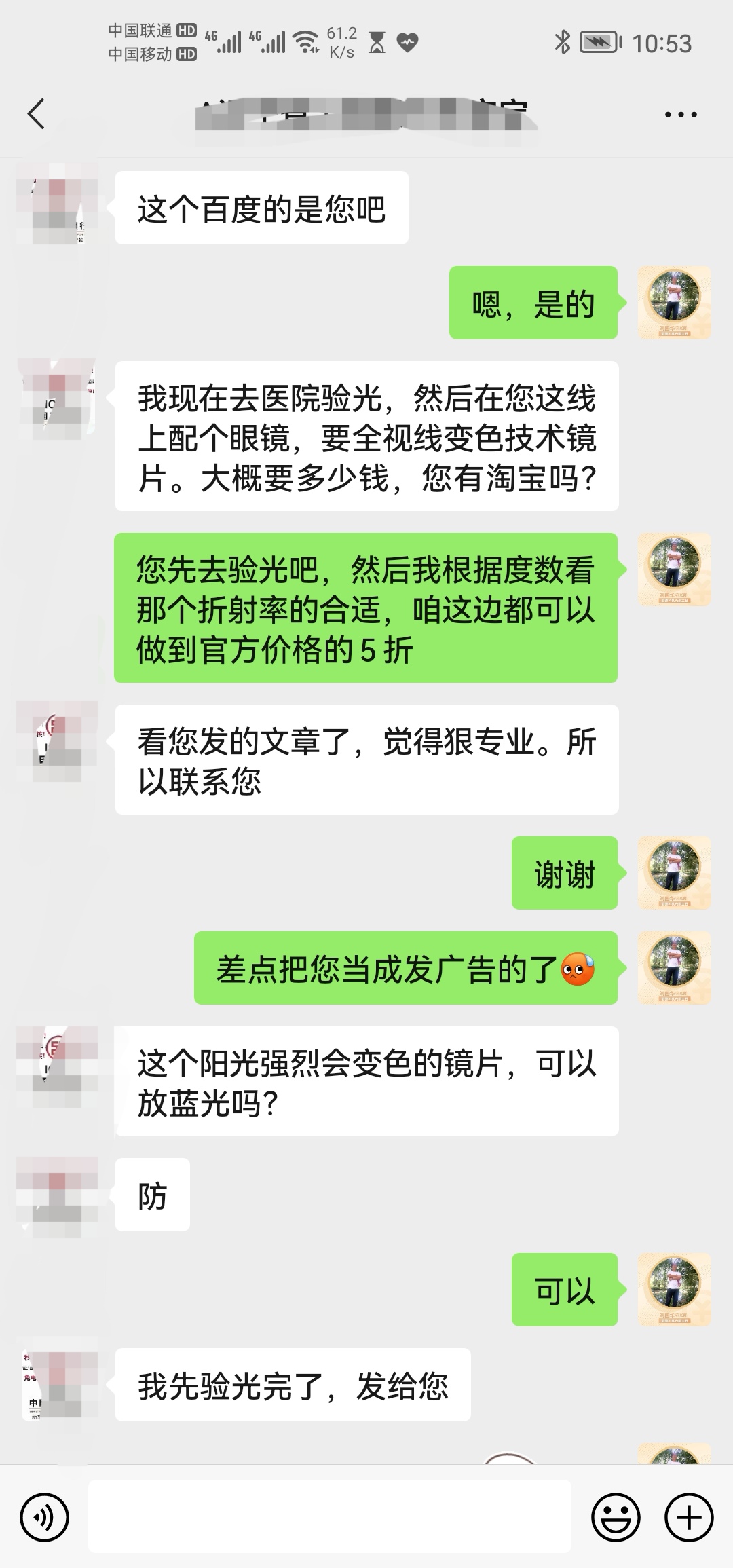
Task: Tap the message text field
Action: click(330, 1516)
